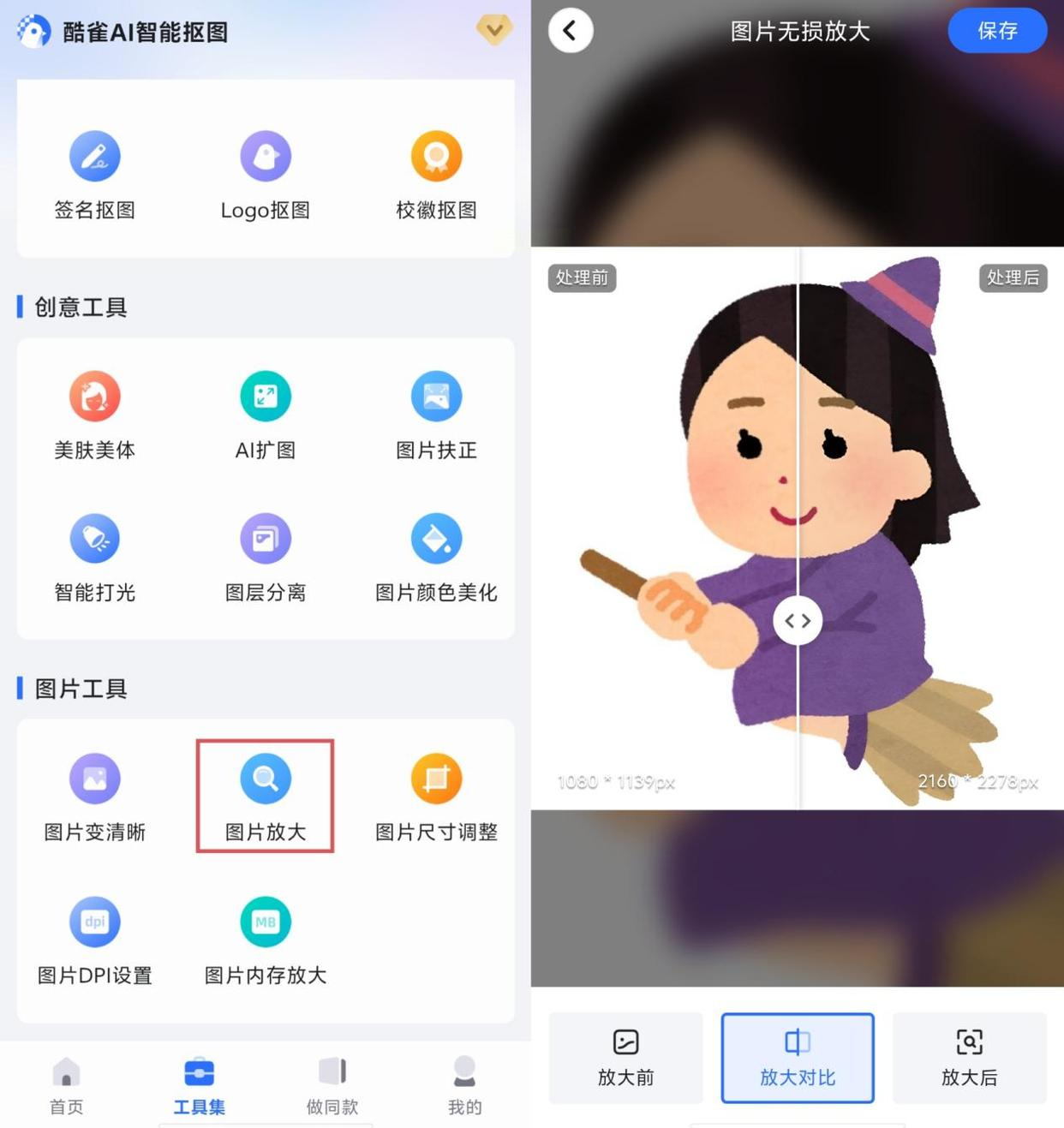The width and height of the screenshot is (1064, 1128).
Task: Go back from 图片无损放大
Action: [x=570, y=31]
